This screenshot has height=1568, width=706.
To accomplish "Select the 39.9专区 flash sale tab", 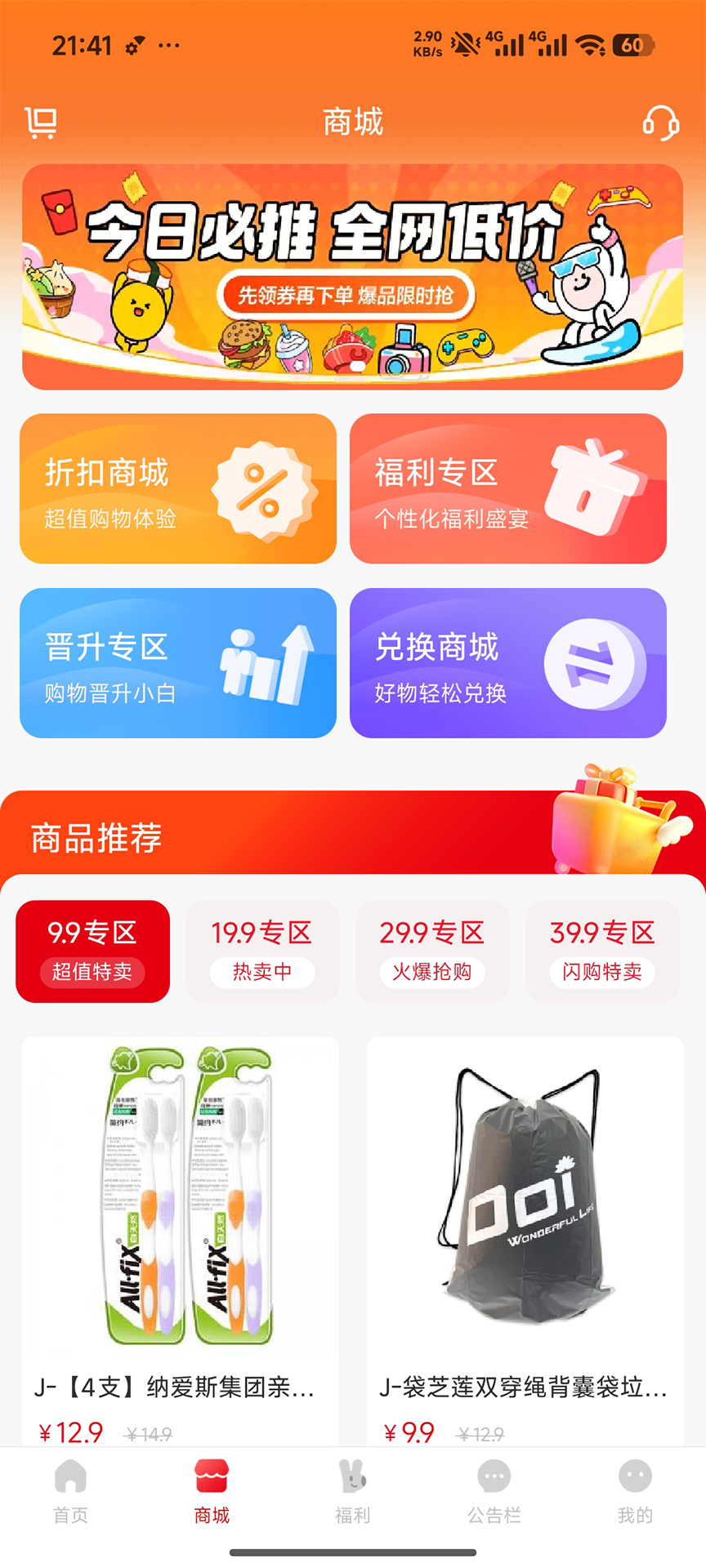I will coord(602,951).
